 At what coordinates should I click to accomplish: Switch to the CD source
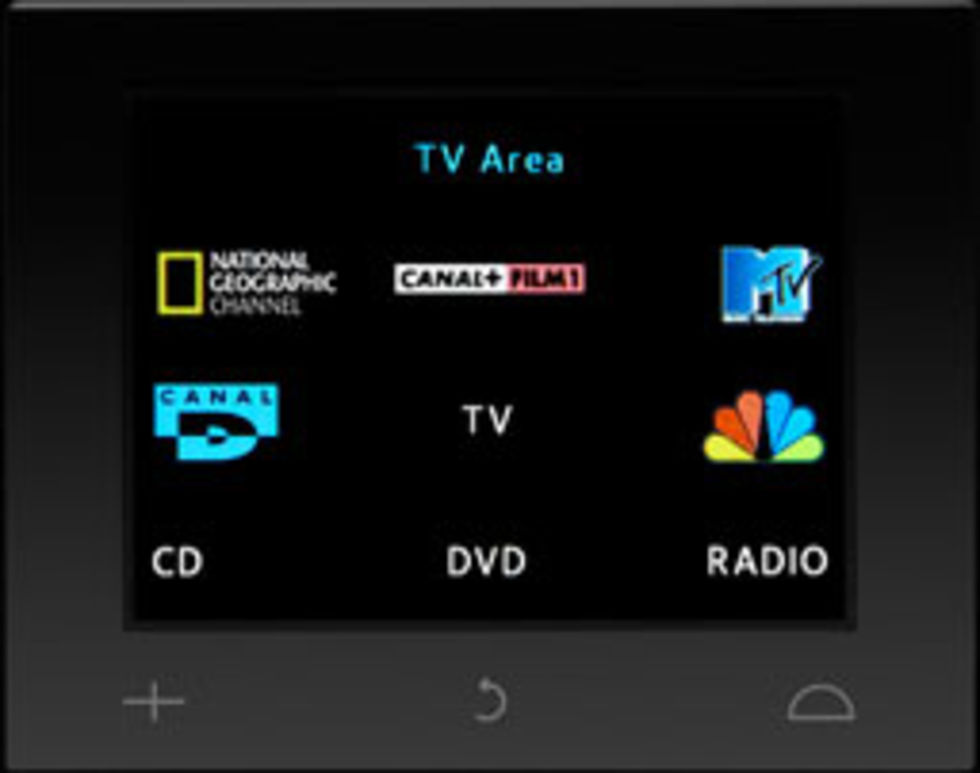click(x=177, y=562)
